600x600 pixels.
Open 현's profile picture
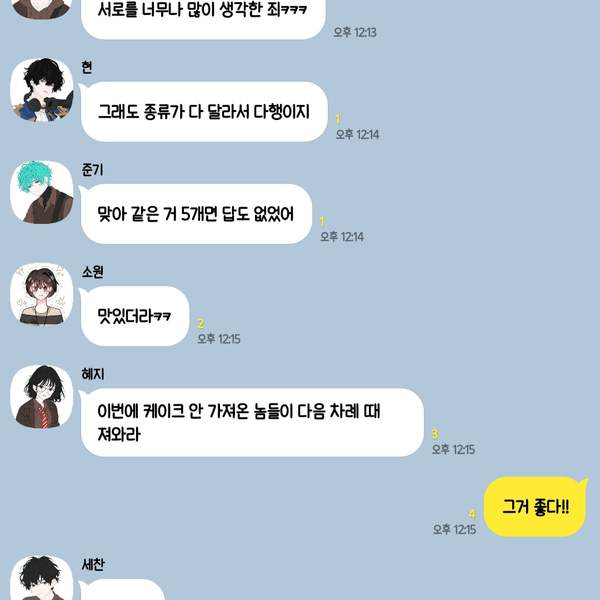(x=42, y=90)
